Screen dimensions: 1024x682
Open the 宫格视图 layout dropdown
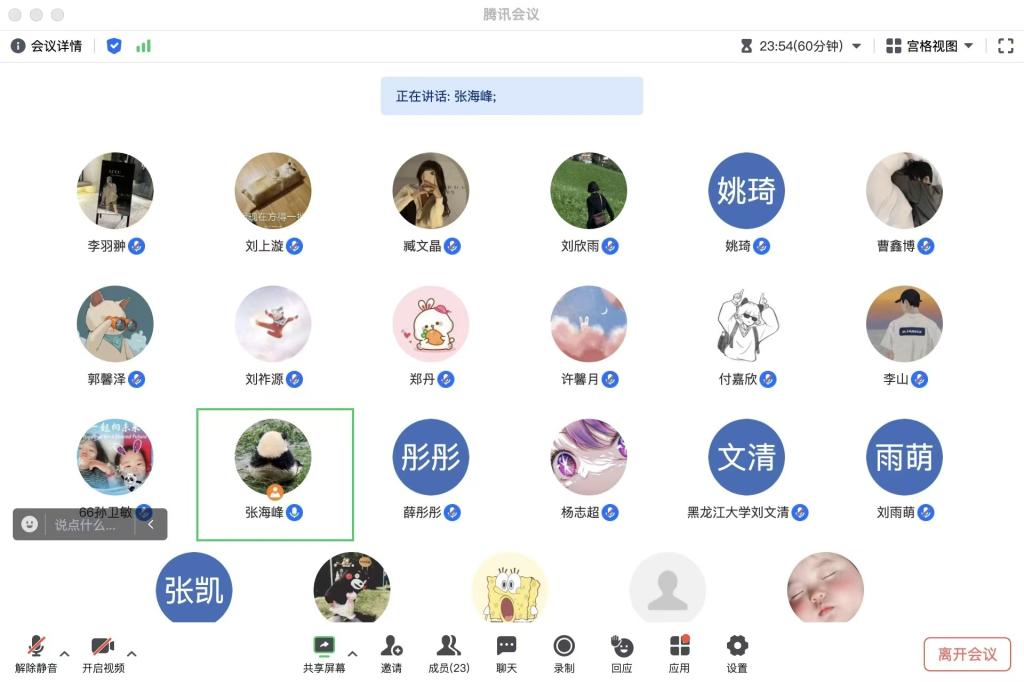(x=930, y=46)
